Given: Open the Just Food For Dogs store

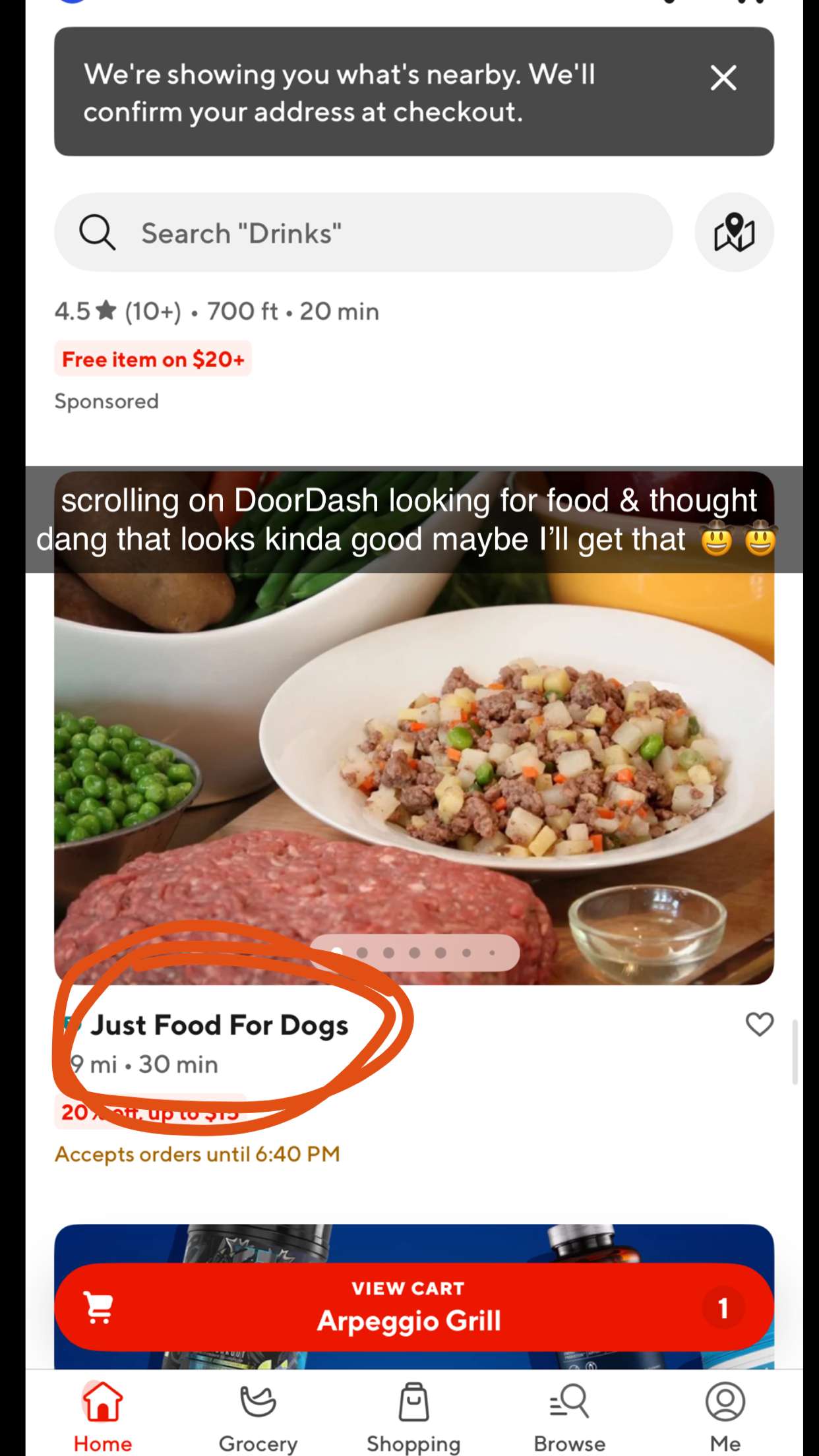Looking at the screenshot, I should [220, 1025].
